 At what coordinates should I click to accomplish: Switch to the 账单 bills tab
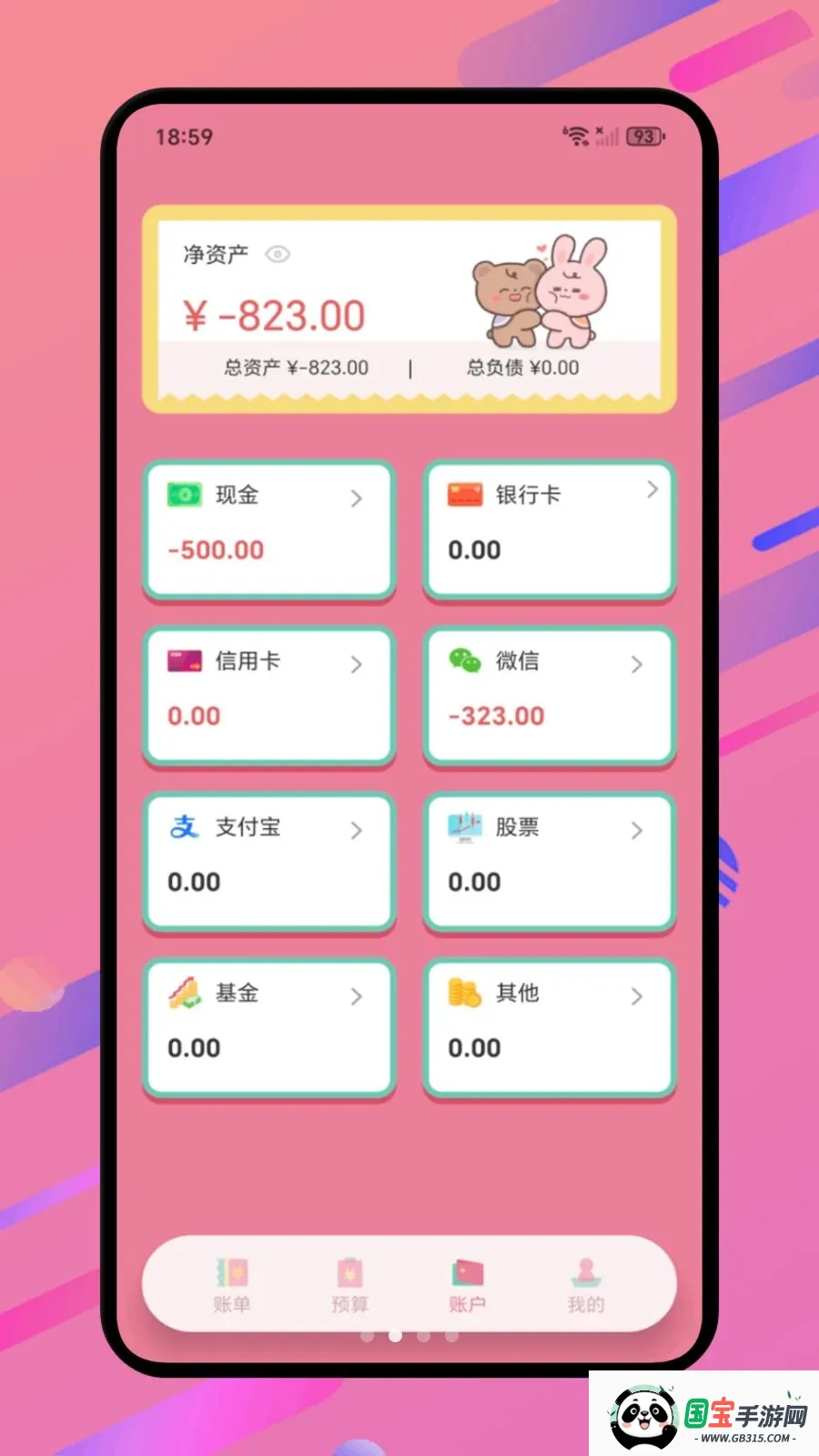coord(233,1285)
